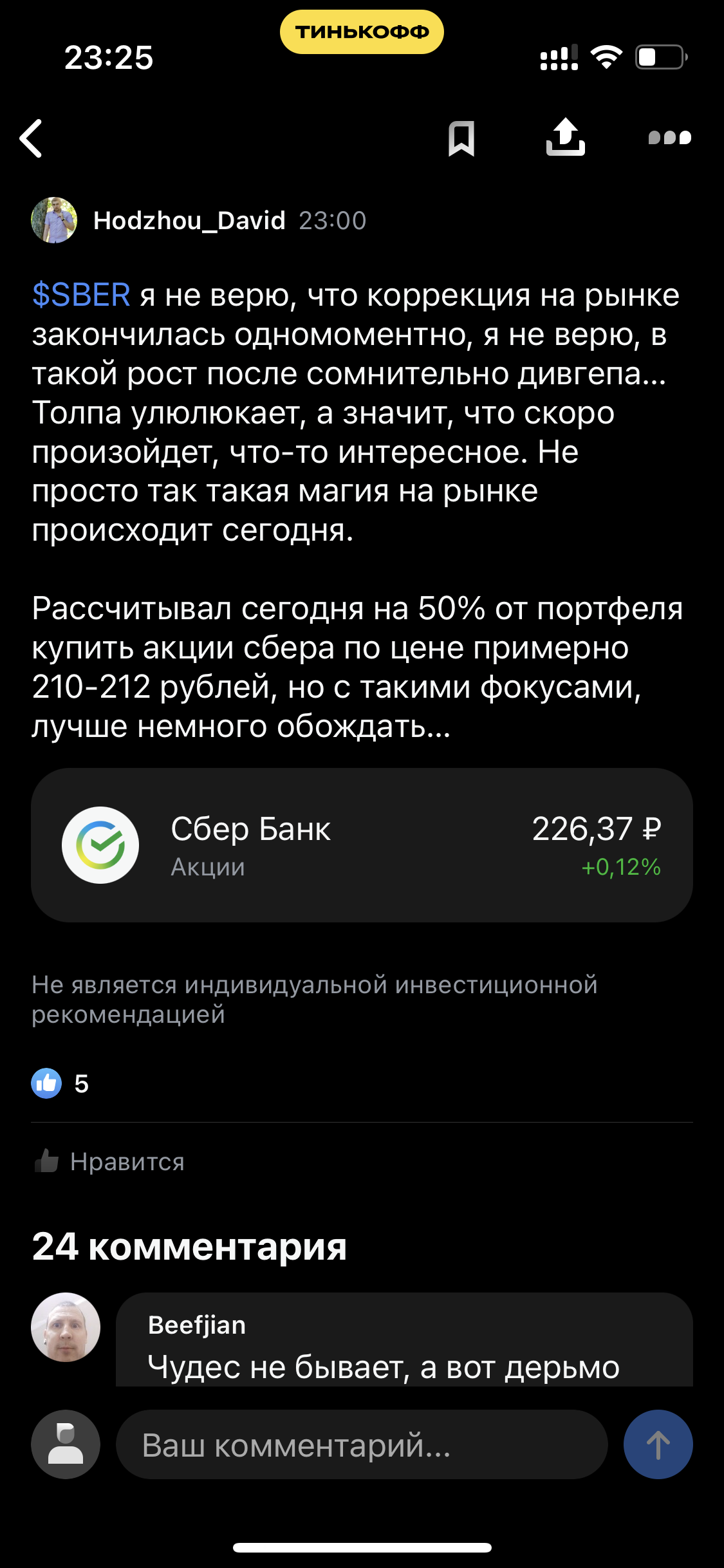Go back using the back arrow

pos(31,138)
